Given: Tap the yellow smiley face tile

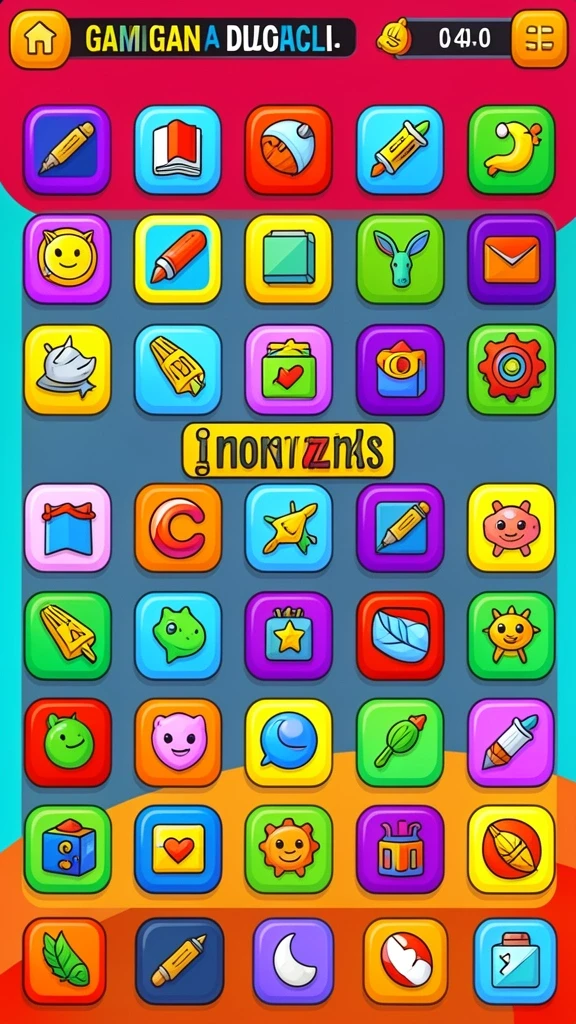Looking at the screenshot, I should (67, 259).
